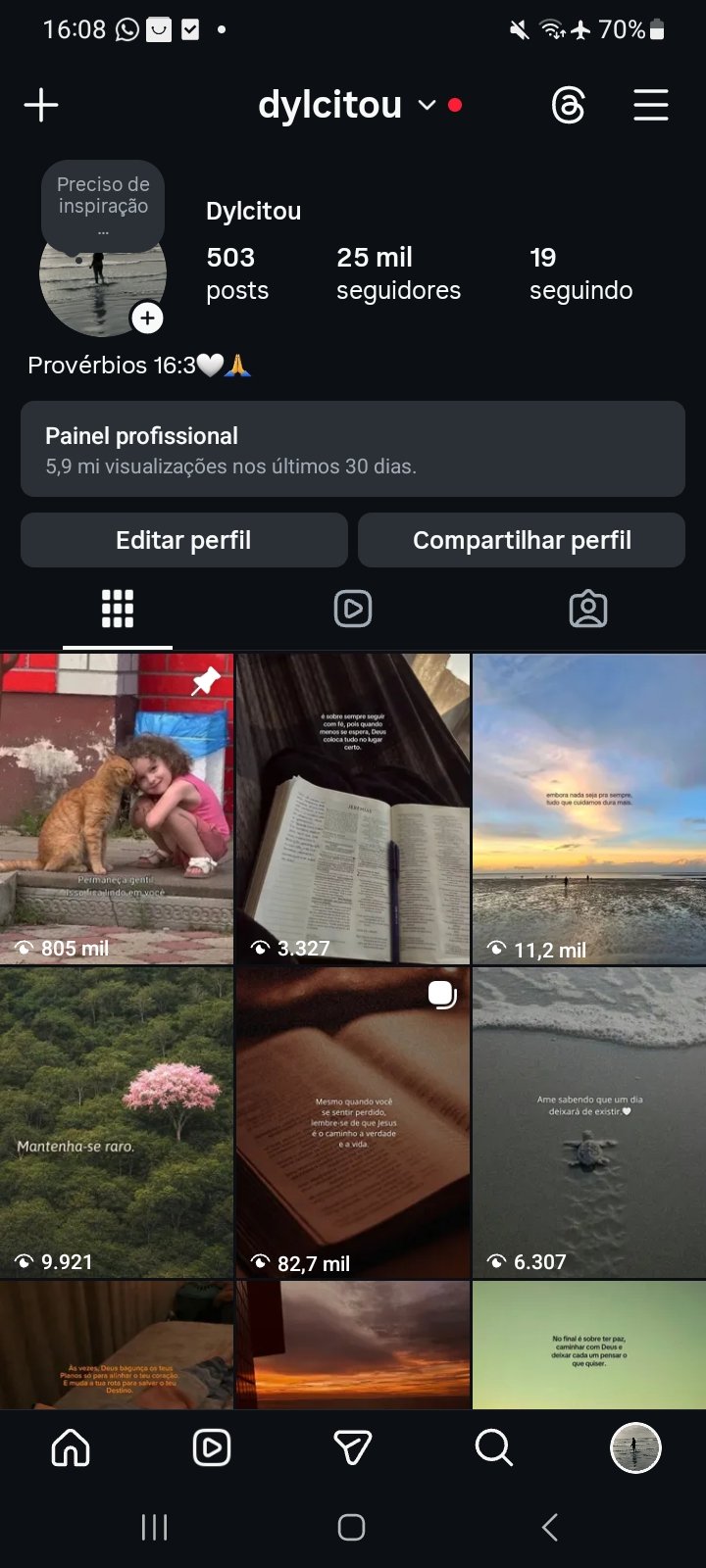Switch to the tagged photos tab
This screenshot has width=706, height=1568.
pyautogui.click(x=588, y=609)
